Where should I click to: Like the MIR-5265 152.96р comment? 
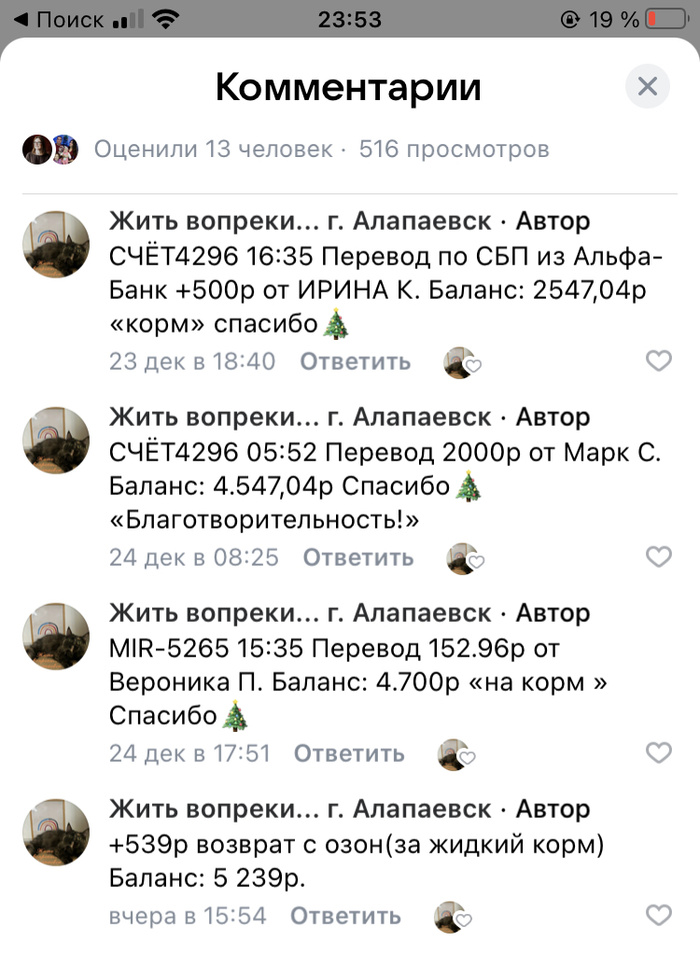click(658, 752)
